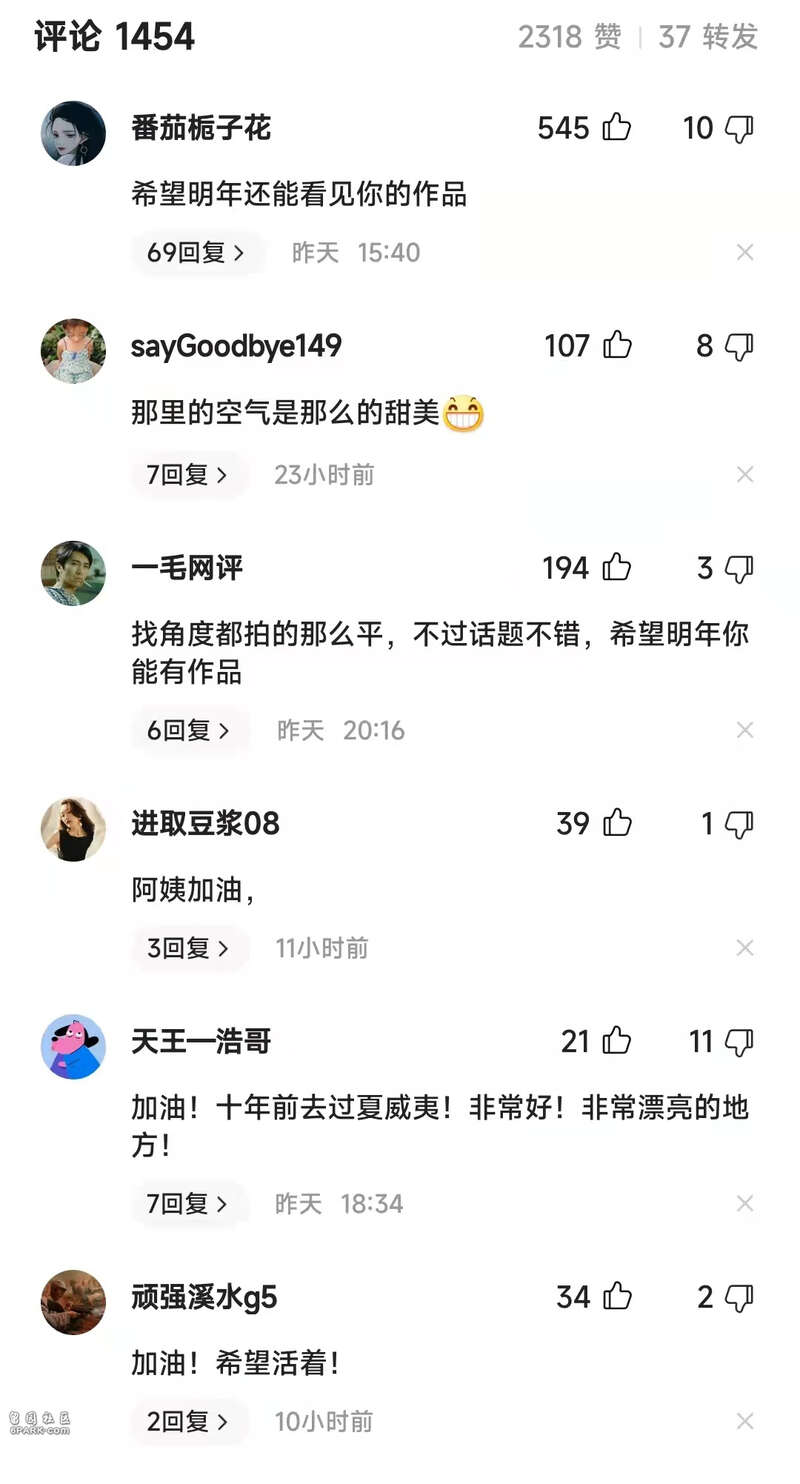
Task: Like the comment by 一毛网评
Action: pyautogui.click(x=617, y=568)
